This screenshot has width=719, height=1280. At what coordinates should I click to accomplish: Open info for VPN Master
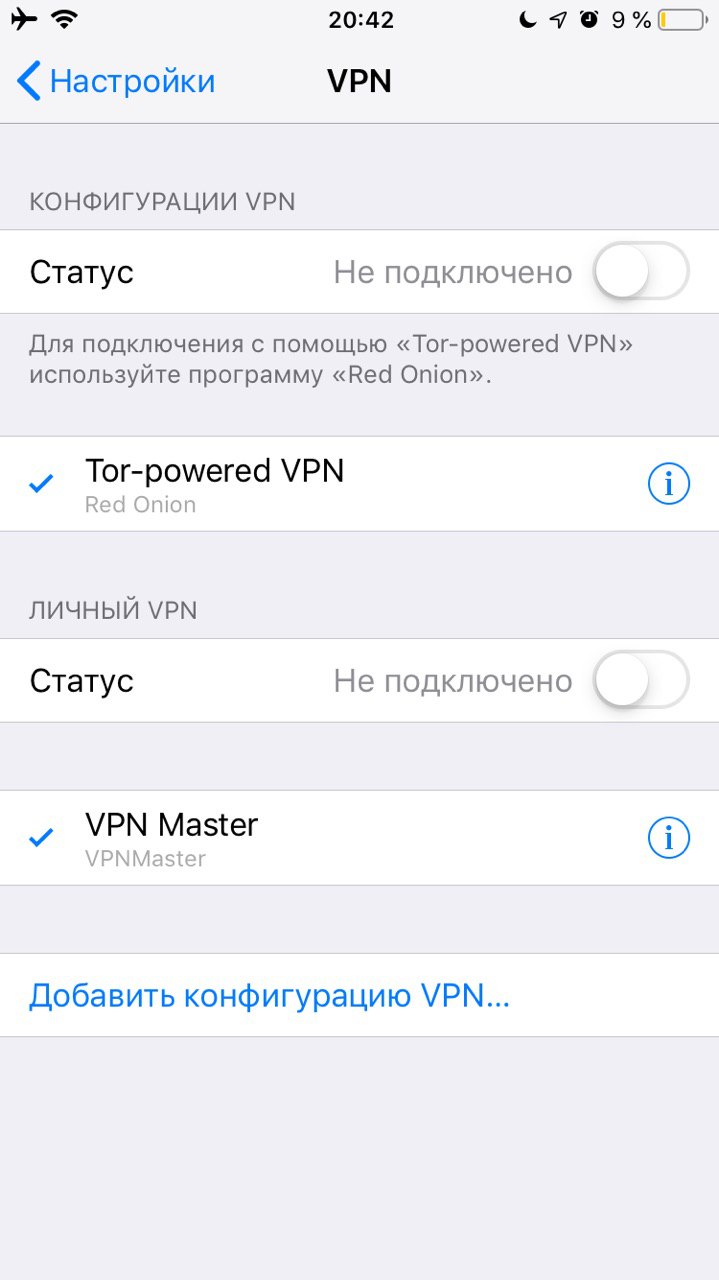point(669,838)
